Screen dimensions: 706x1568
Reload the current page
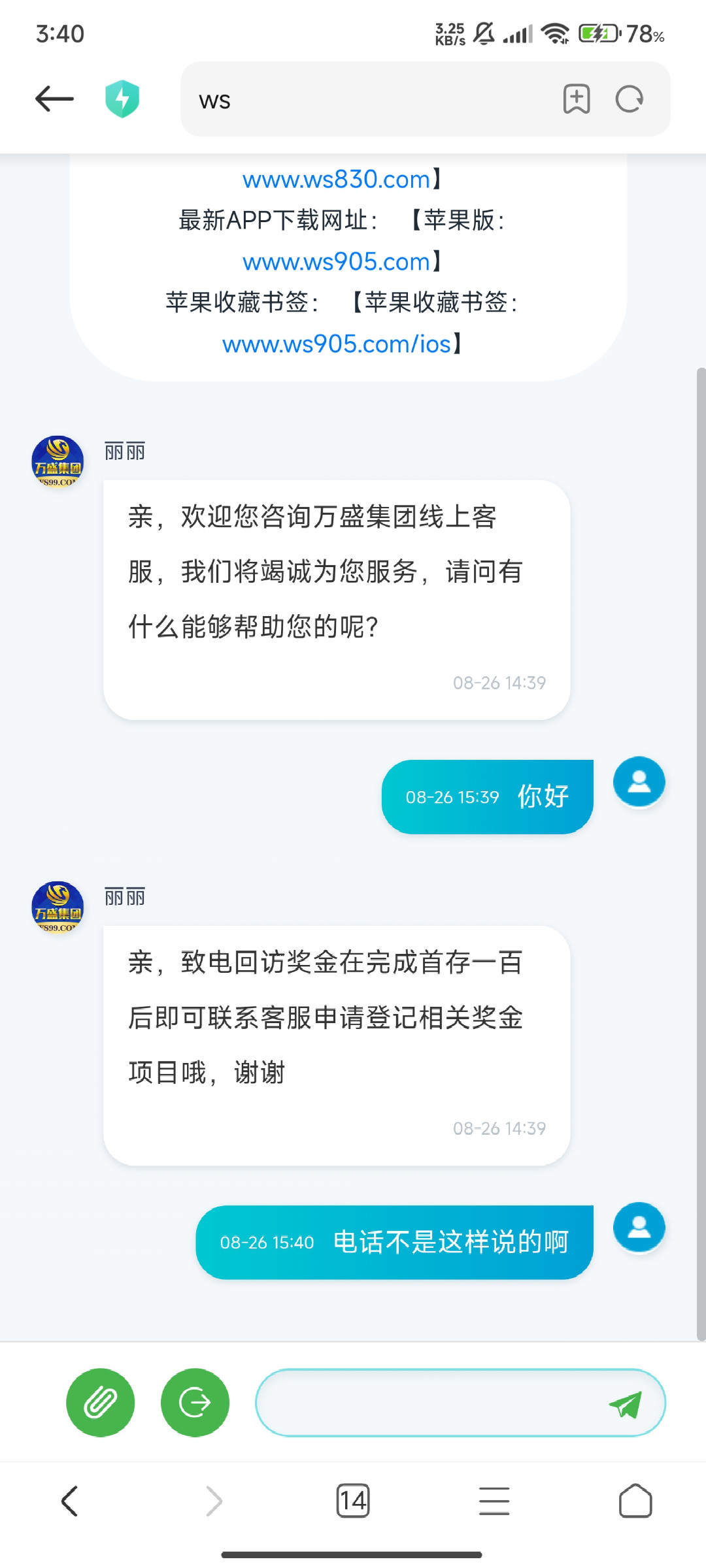tap(630, 99)
